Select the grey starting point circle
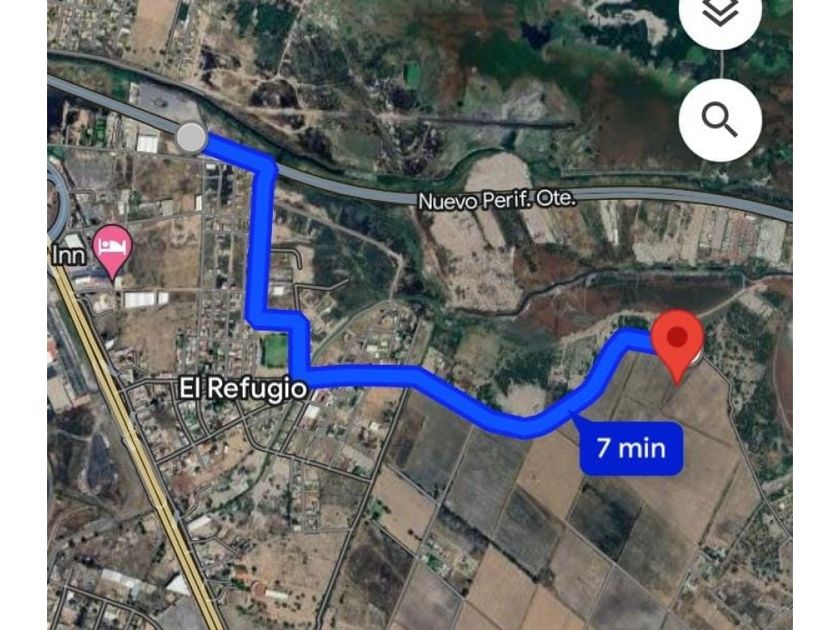The width and height of the screenshot is (840, 630). (x=191, y=138)
